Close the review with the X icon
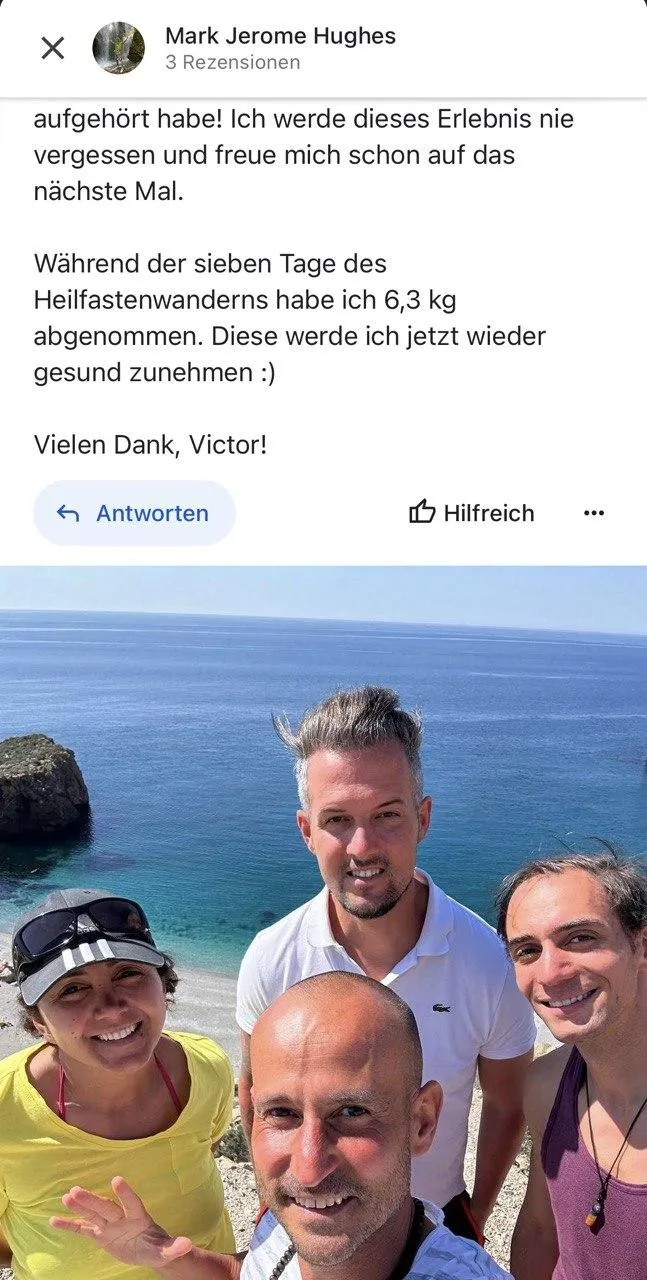Image resolution: width=647 pixels, height=1280 pixels. click(52, 48)
